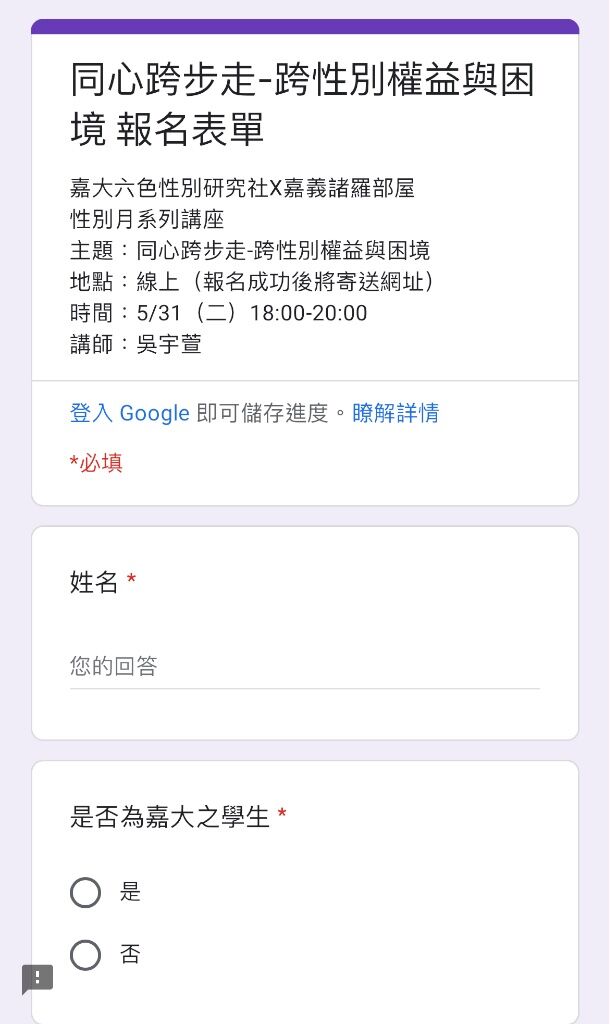
Task: Open the 瞭解詳情 link
Action: [395, 413]
